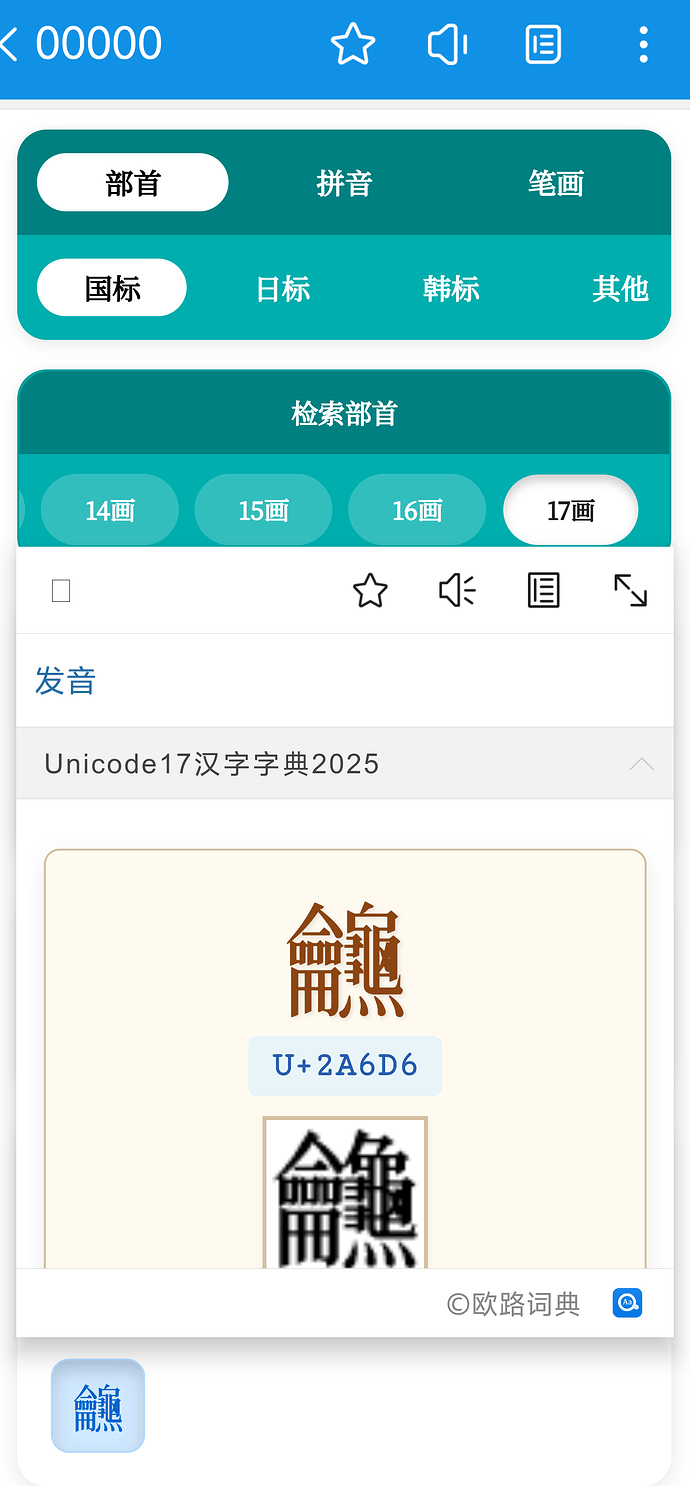Open the notes icon in the top bar
690x1486 pixels.
[x=543, y=45]
